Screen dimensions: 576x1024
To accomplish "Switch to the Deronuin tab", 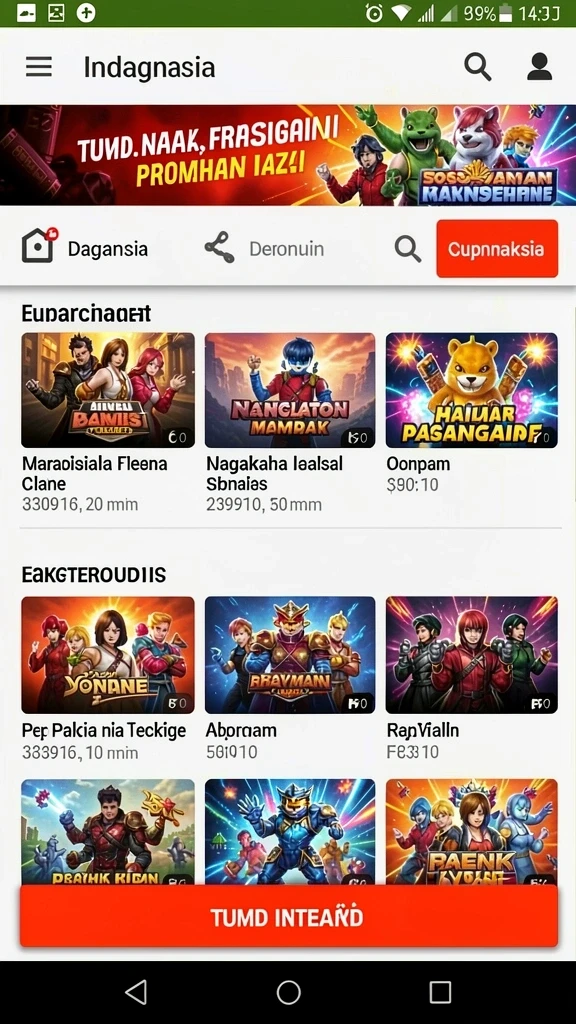I will point(264,249).
